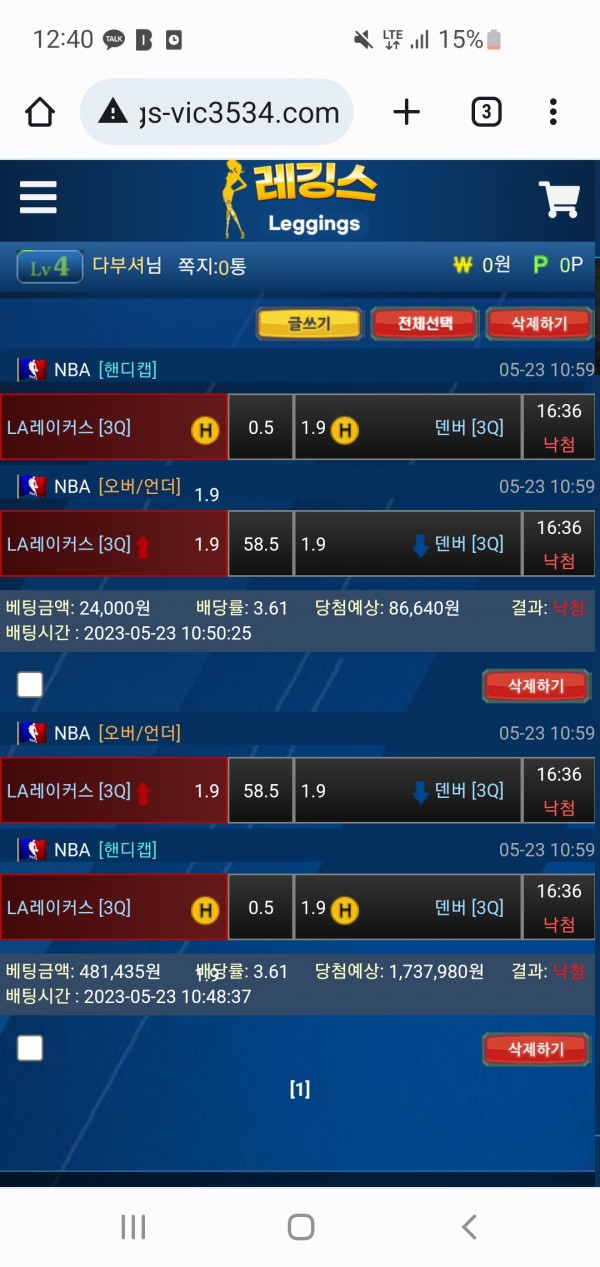Add a new browser tab

click(406, 113)
